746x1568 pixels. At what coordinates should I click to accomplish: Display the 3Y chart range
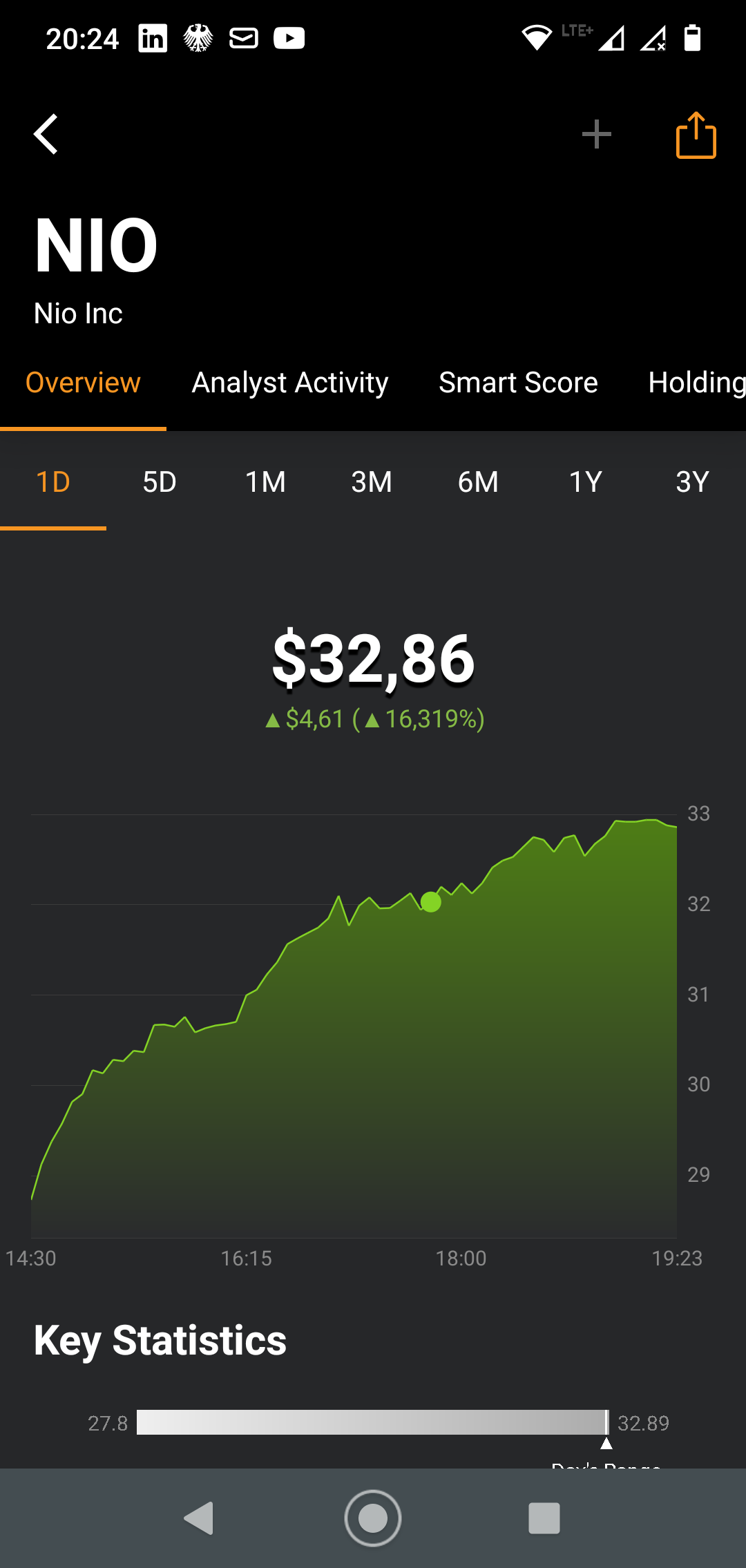click(x=692, y=482)
